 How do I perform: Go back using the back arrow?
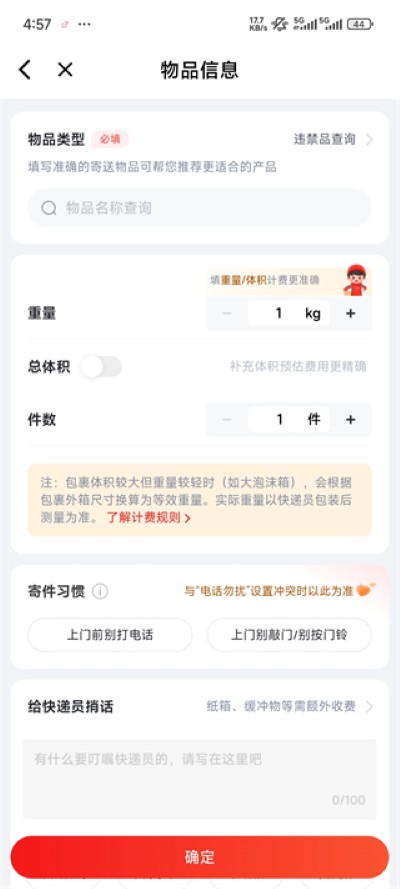point(24,70)
